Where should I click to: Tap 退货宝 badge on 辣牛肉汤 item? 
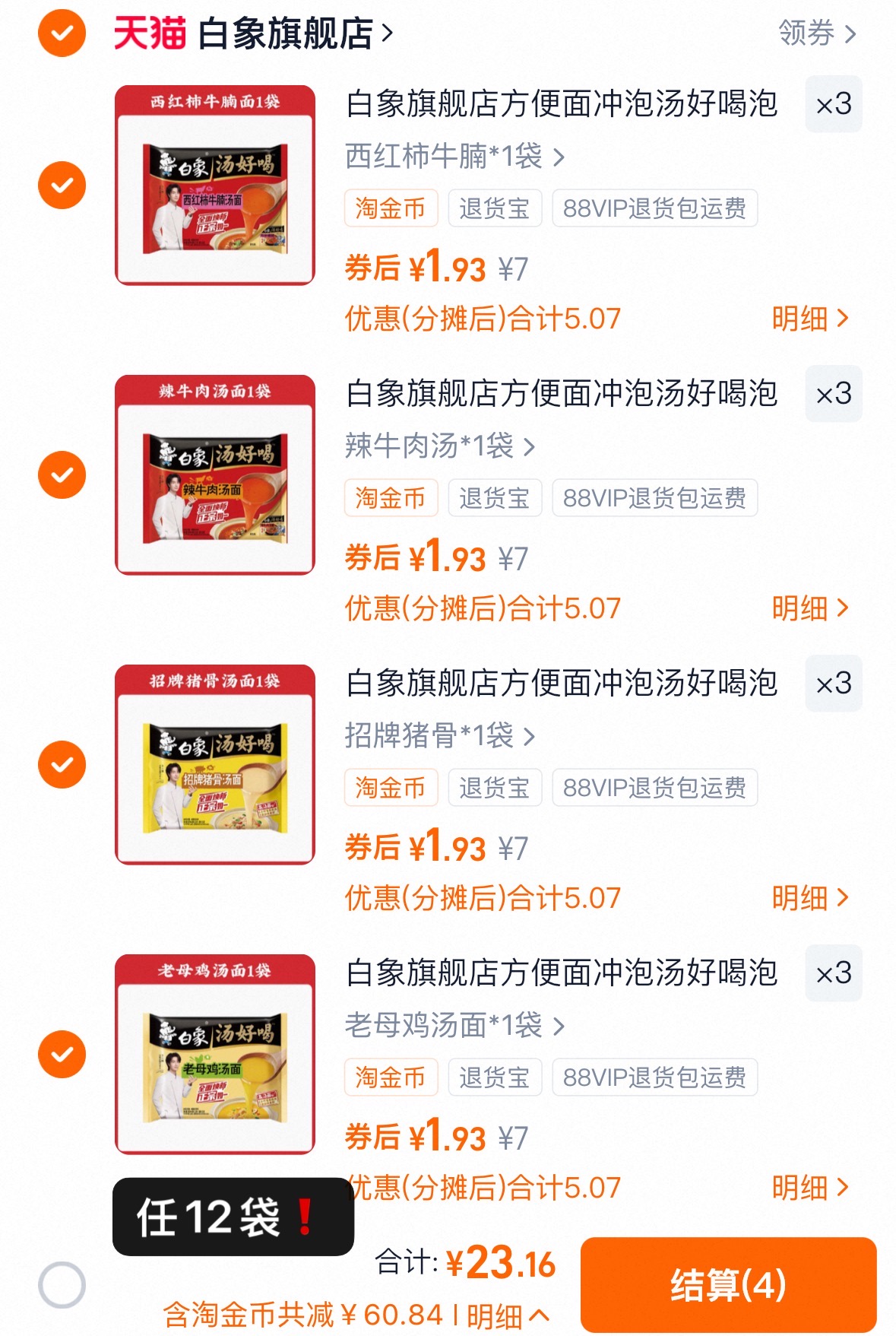pos(495,498)
